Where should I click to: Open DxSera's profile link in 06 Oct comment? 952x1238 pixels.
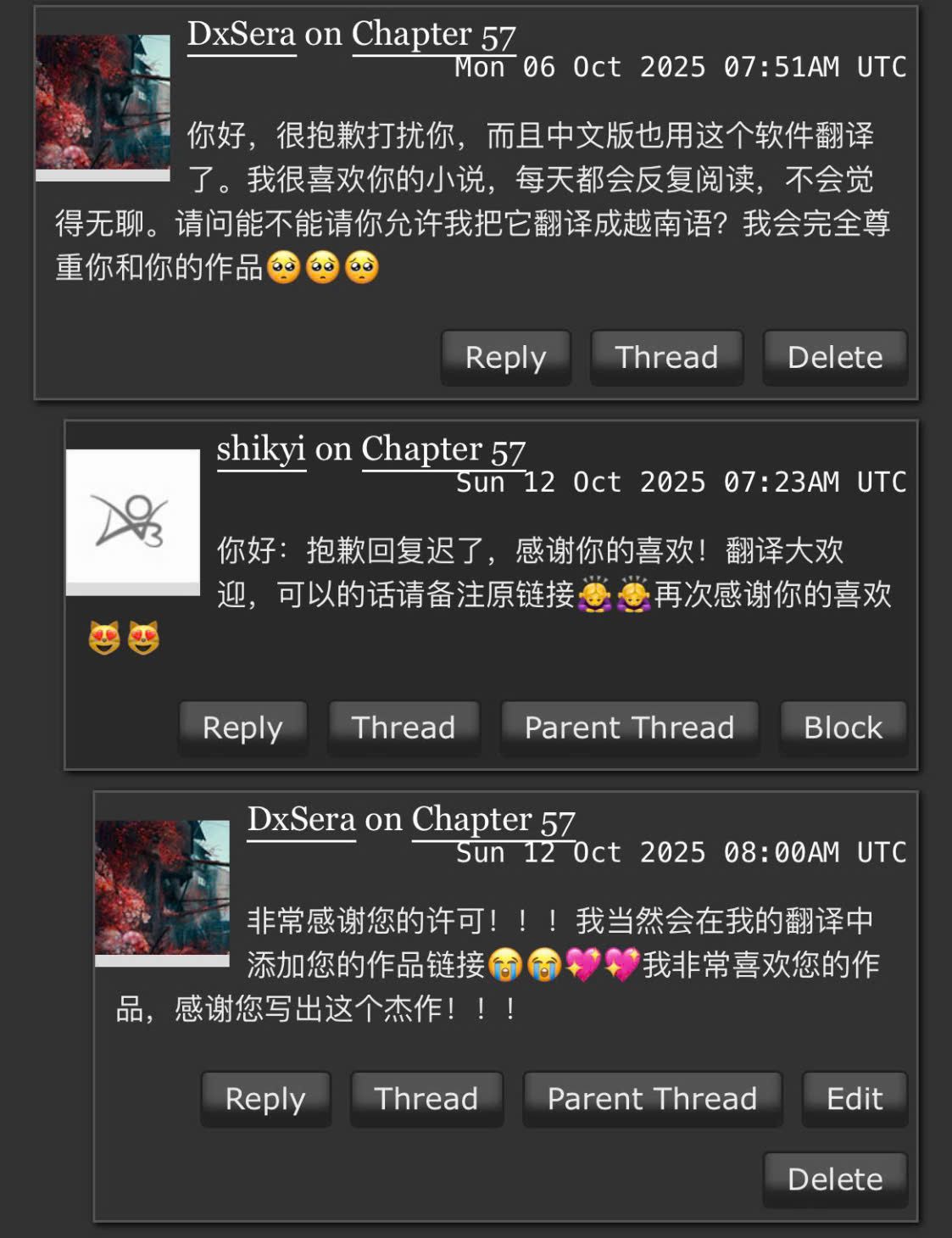pos(242,34)
